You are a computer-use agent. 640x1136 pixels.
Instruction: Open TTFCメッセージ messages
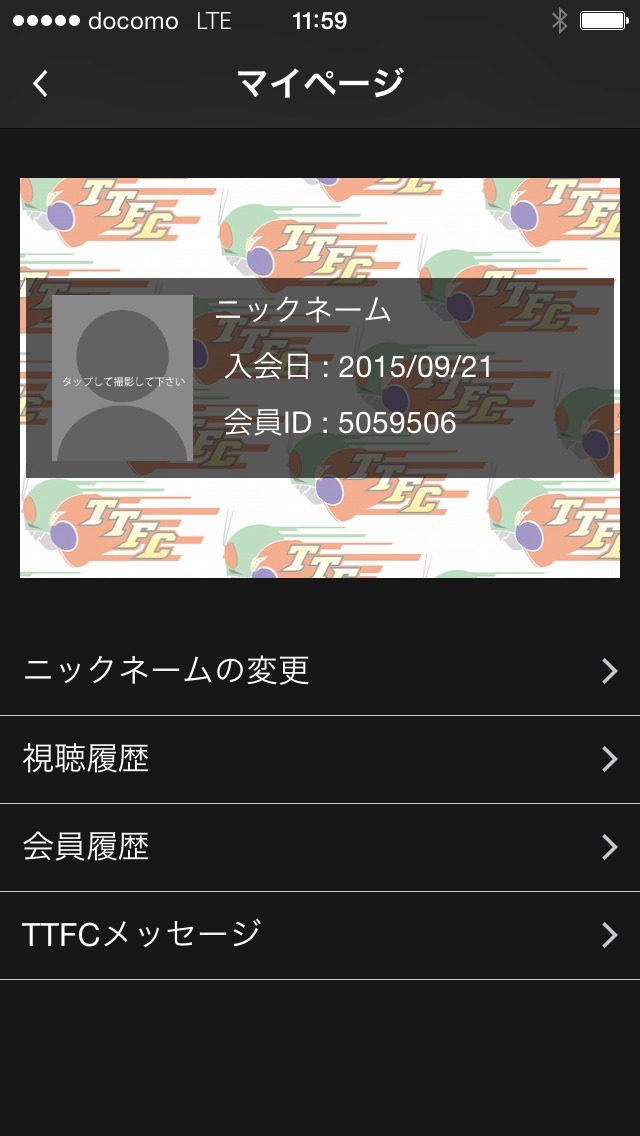(320, 935)
